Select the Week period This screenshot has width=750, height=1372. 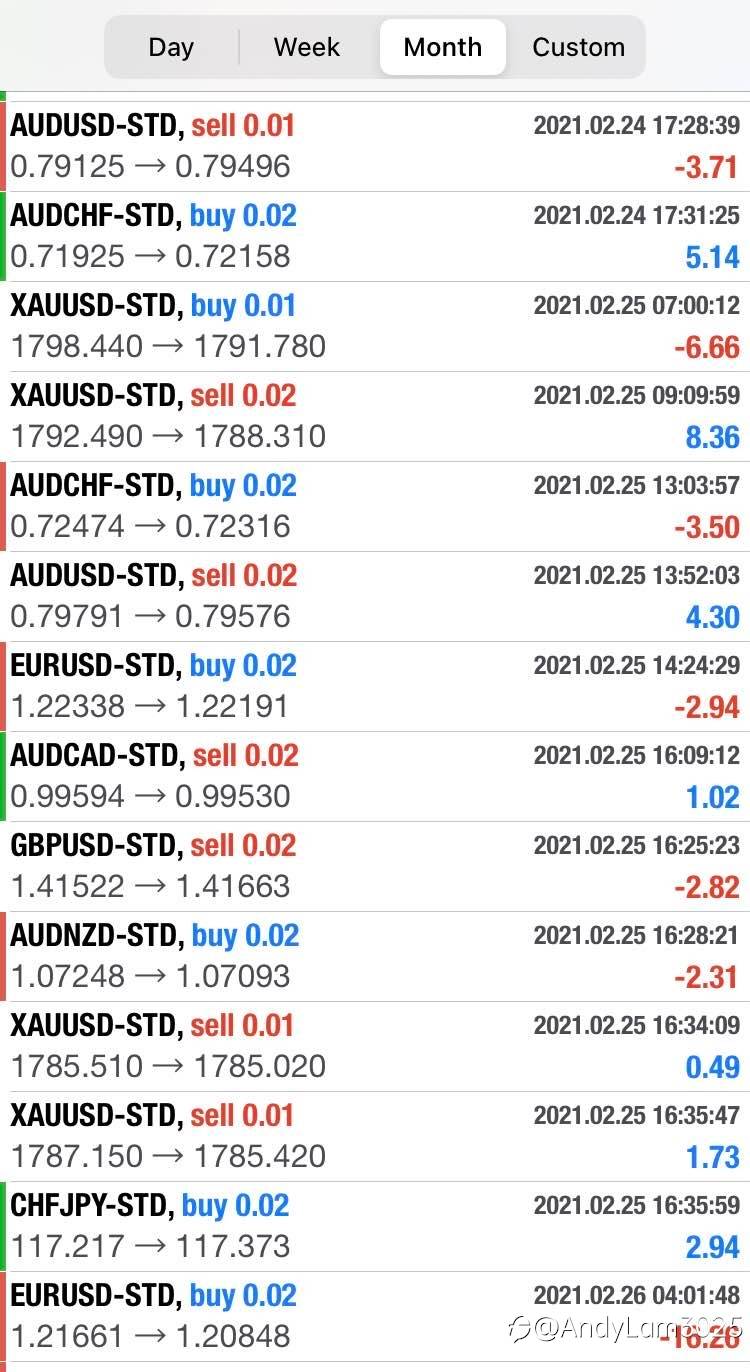point(307,47)
